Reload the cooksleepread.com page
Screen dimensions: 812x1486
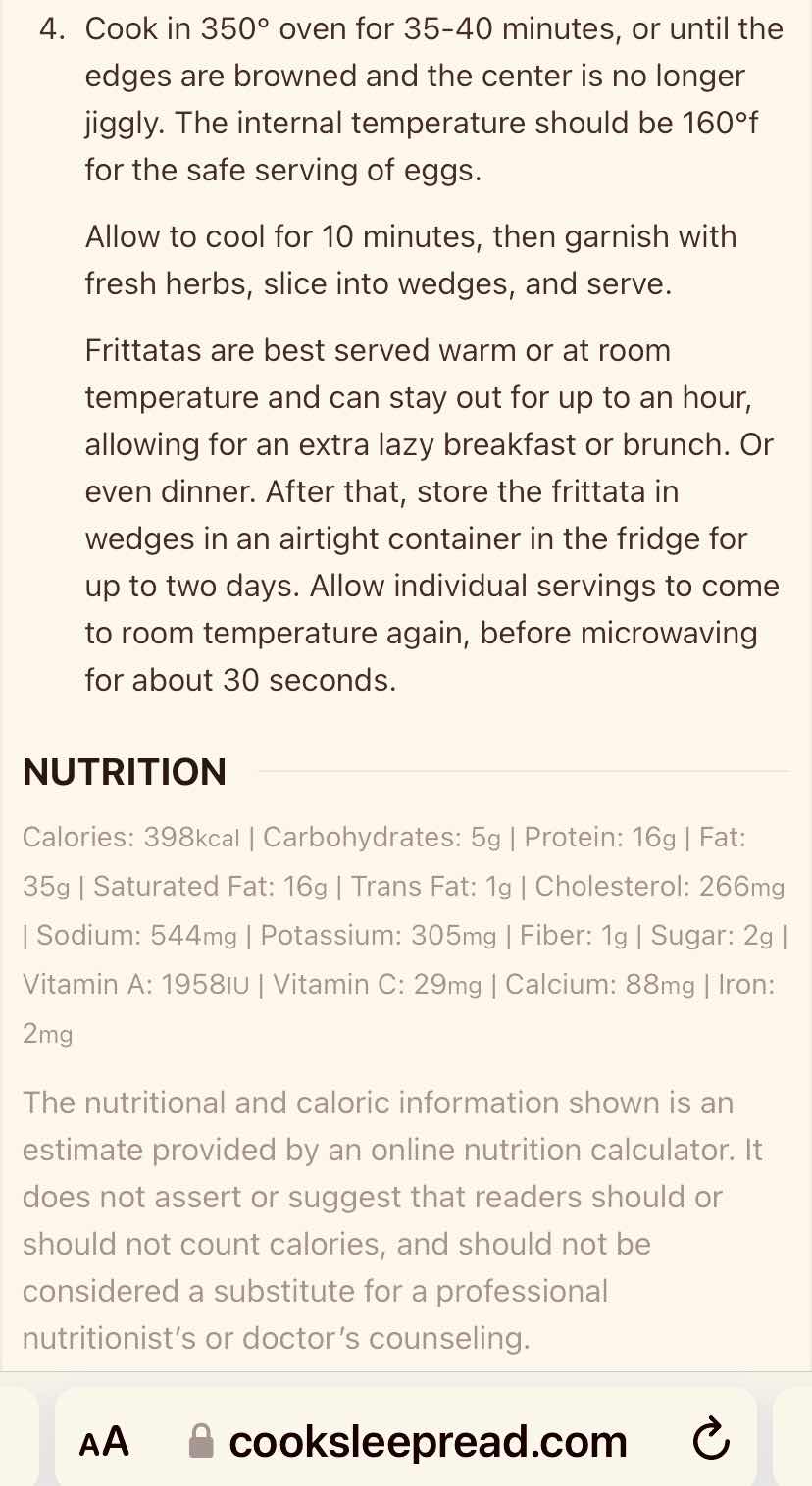710,1439
